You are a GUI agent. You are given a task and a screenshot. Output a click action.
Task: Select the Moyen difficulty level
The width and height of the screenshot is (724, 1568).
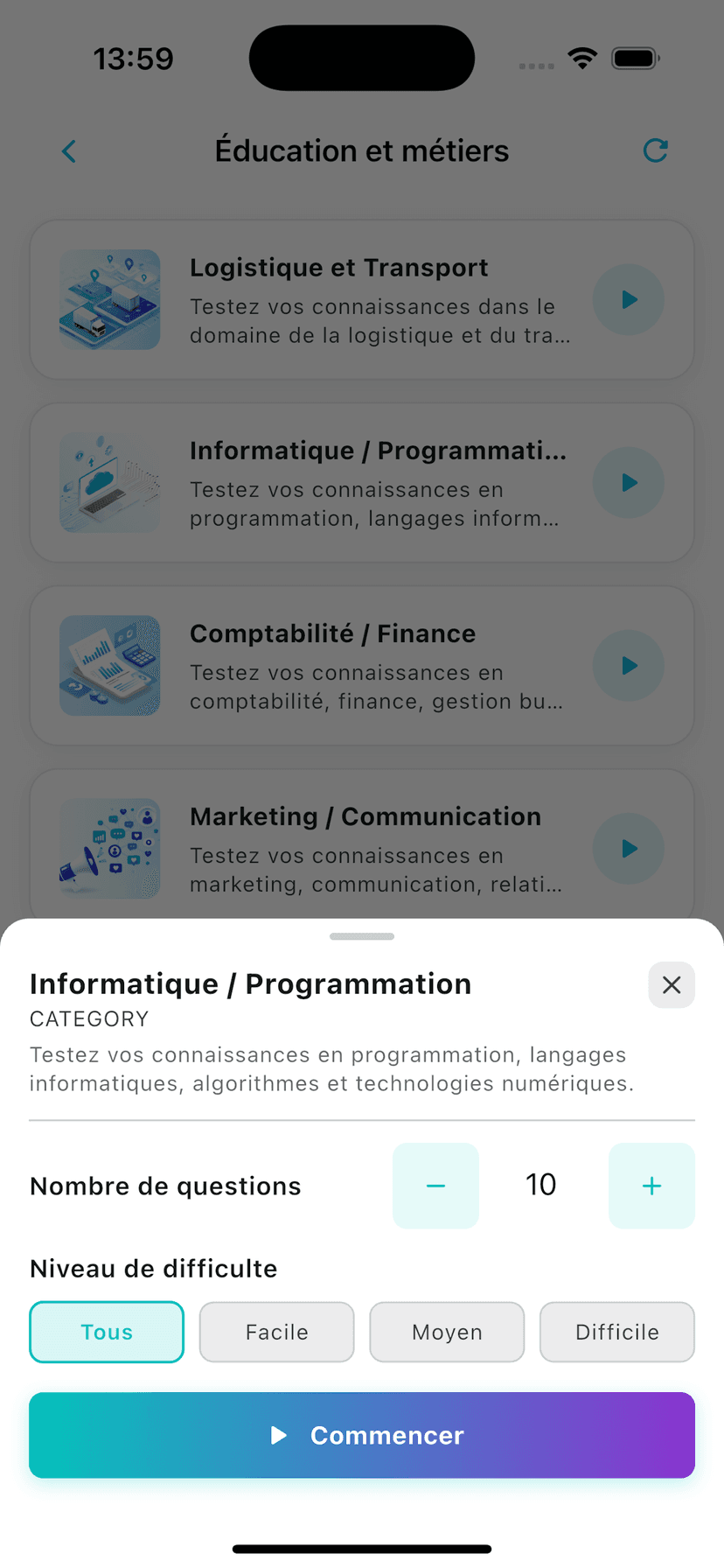tap(447, 1332)
